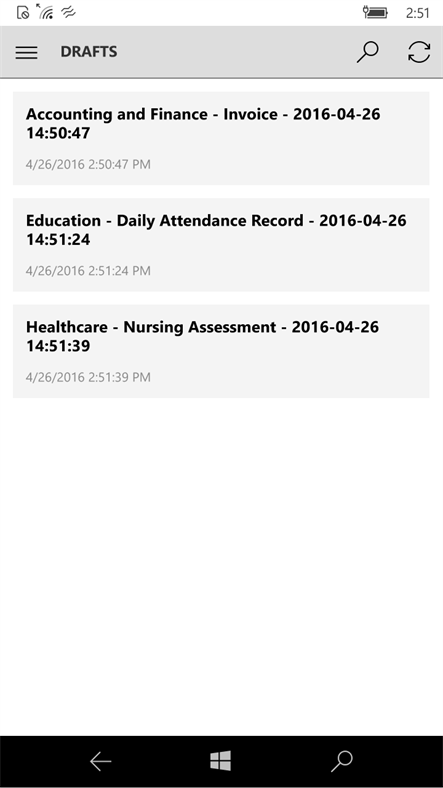
Task: Open the Accounting and Finance Invoice draft
Action: pyautogui.click(x=221, y=138)
